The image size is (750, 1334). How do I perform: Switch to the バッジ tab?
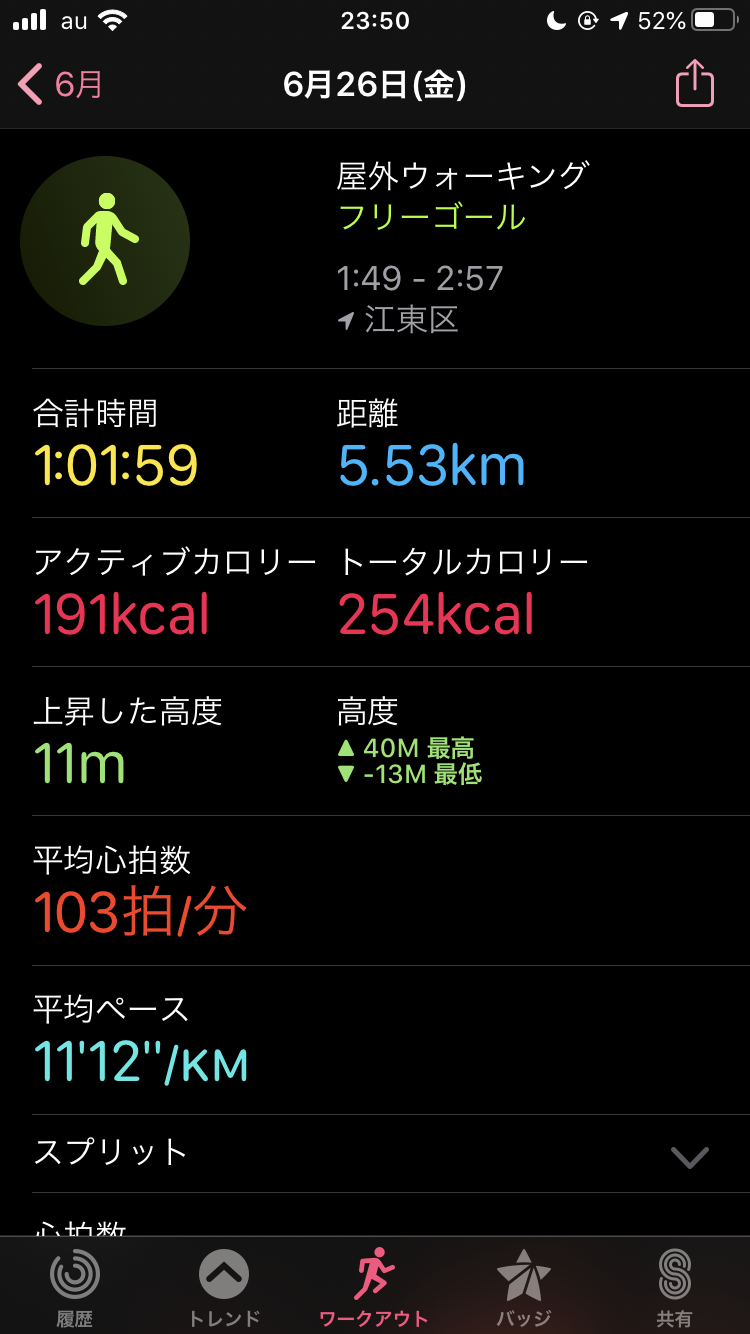pos(524,1287)
